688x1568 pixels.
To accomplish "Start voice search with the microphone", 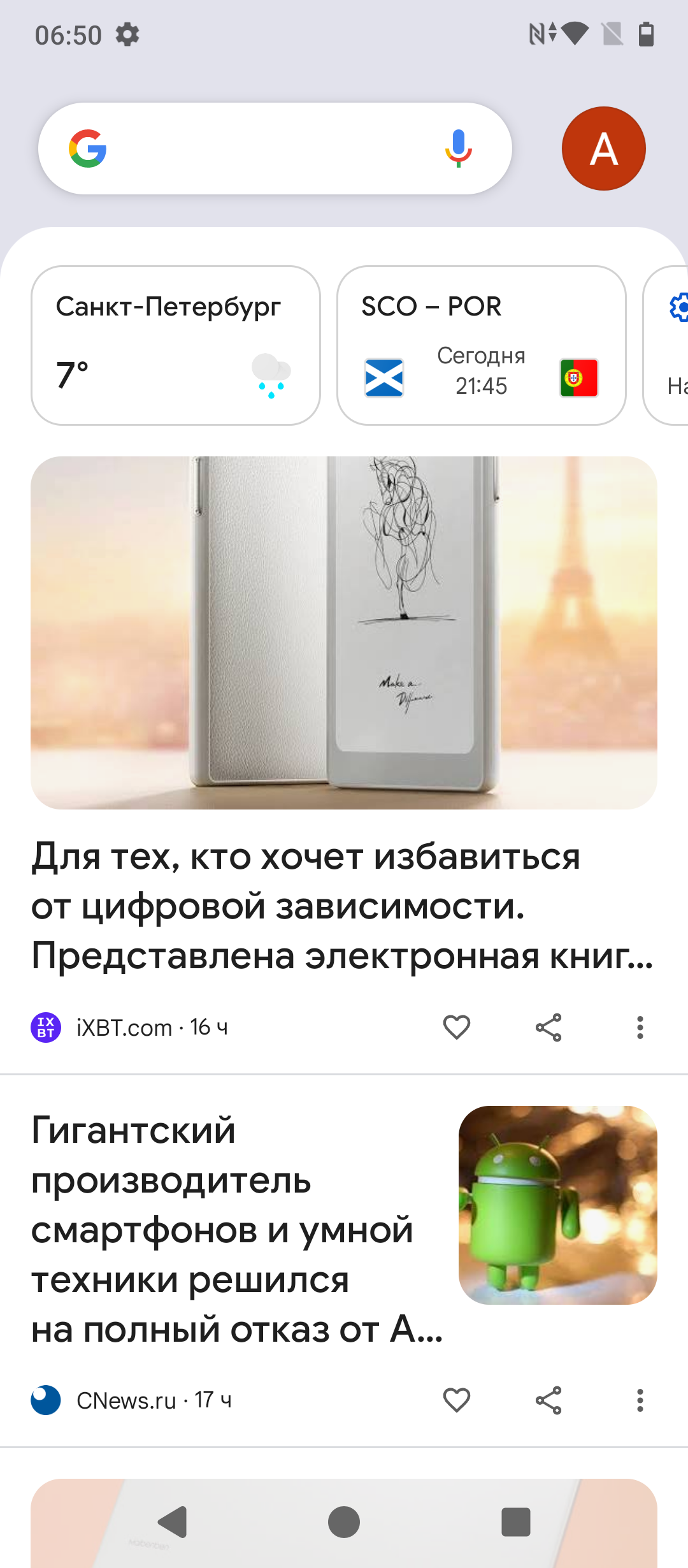I will (458, 149).
